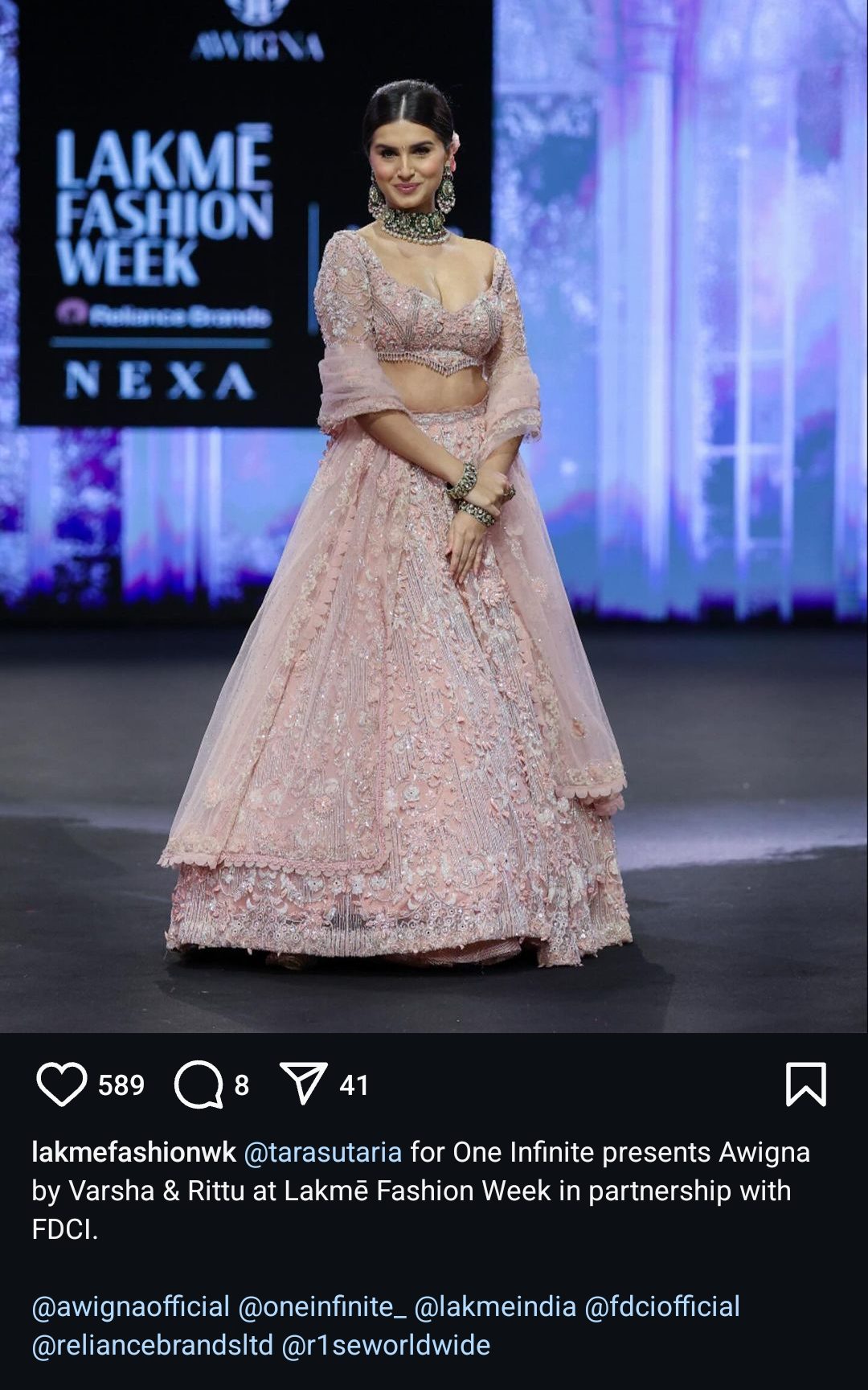Viewport: 868px width, 1390px height.
Task: Open the @oneinfinite_ mention
Action: click(322, 1306)
